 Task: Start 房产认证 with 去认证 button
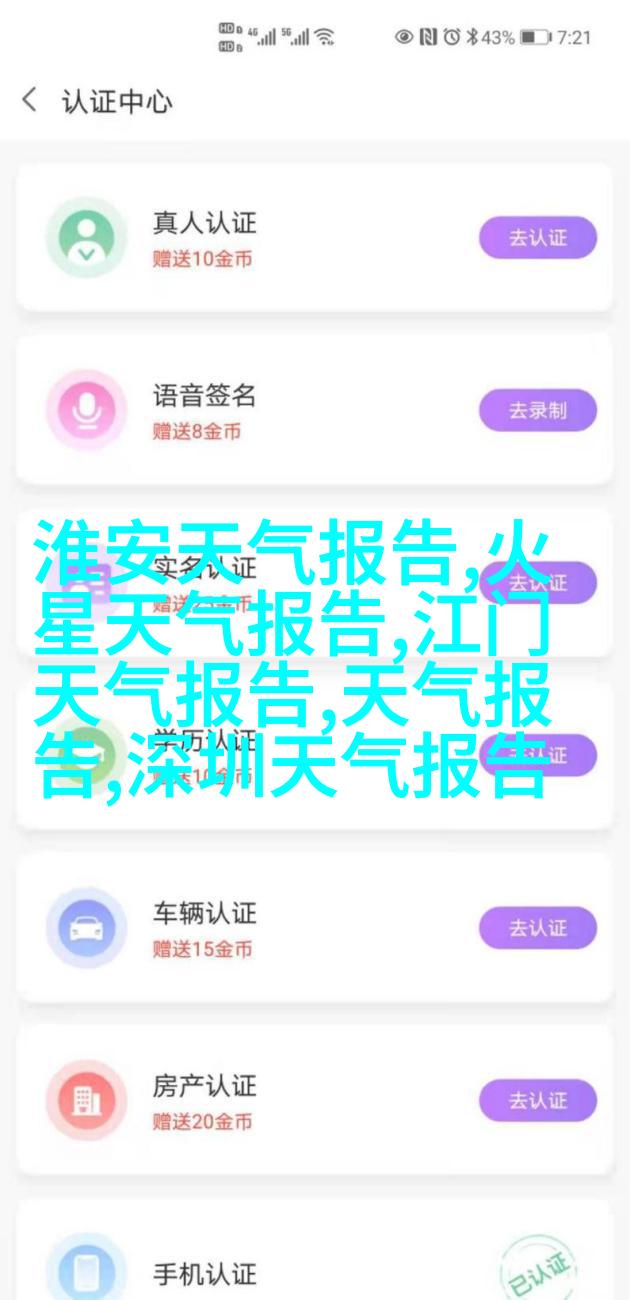[537, 1101]
